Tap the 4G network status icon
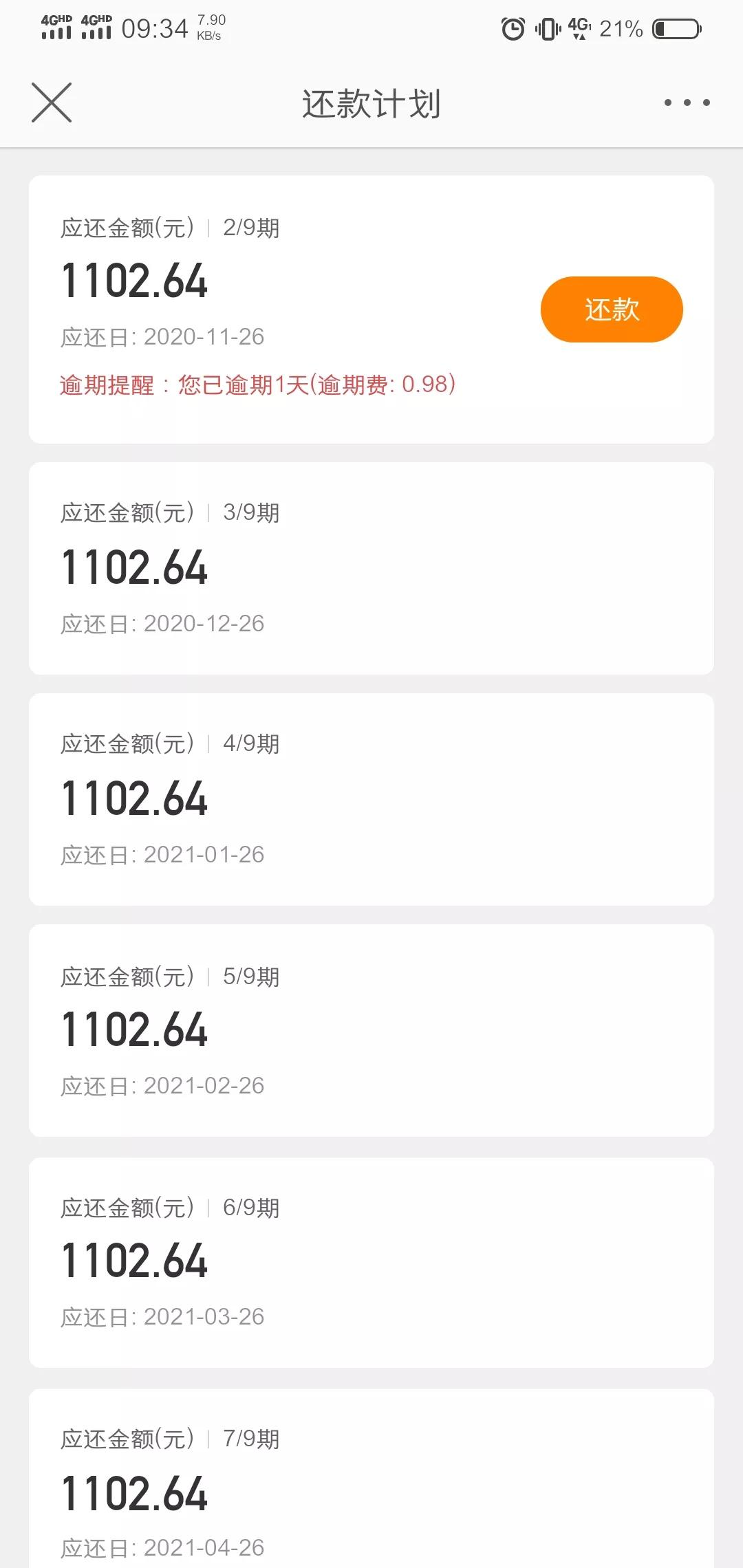This screenshot has width=743, height=1568. [580, 29]
